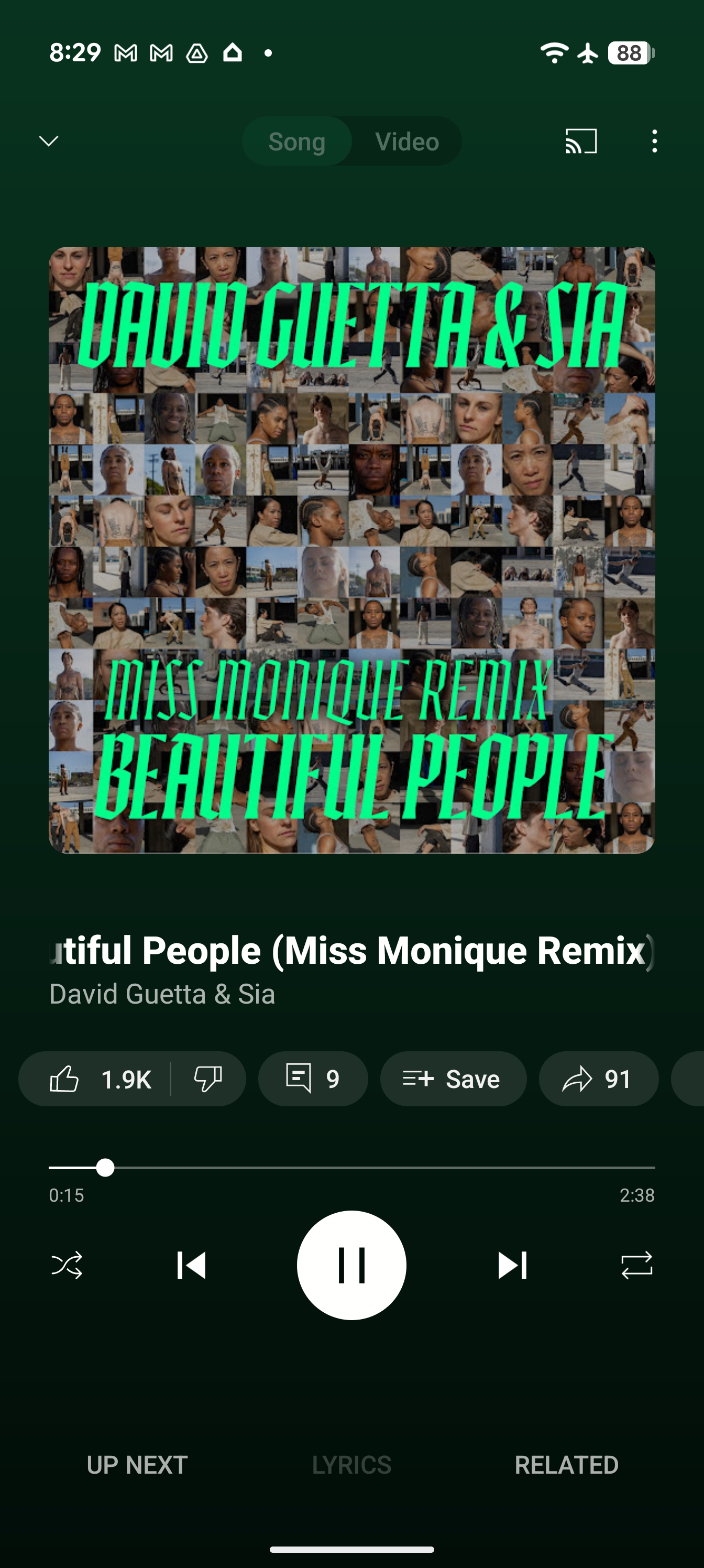Open the three-dot overflow menu
The height and width of the screenshot is (1568, 704).
pyautogui.click(x=654, y=141)
